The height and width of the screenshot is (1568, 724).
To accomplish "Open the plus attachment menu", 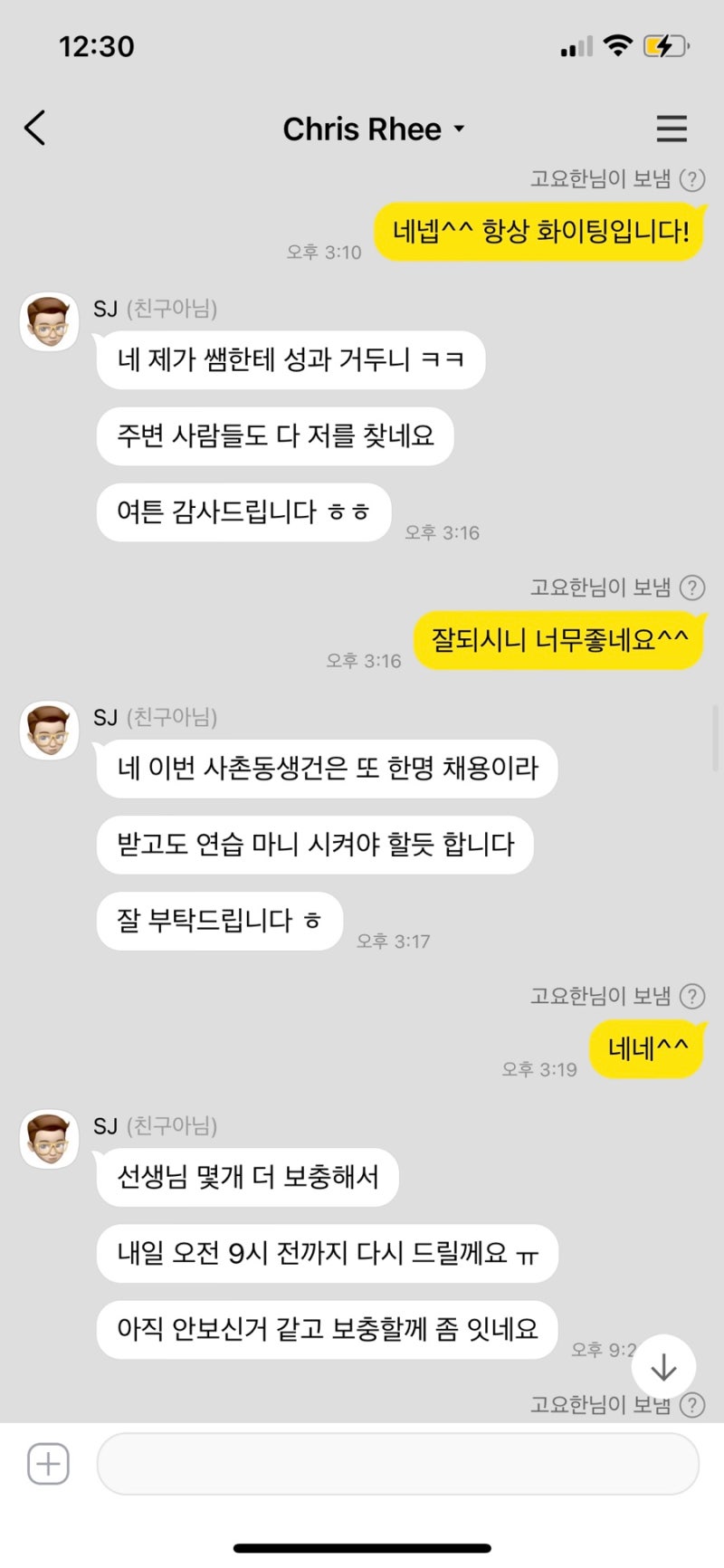I will (49, 1464).
